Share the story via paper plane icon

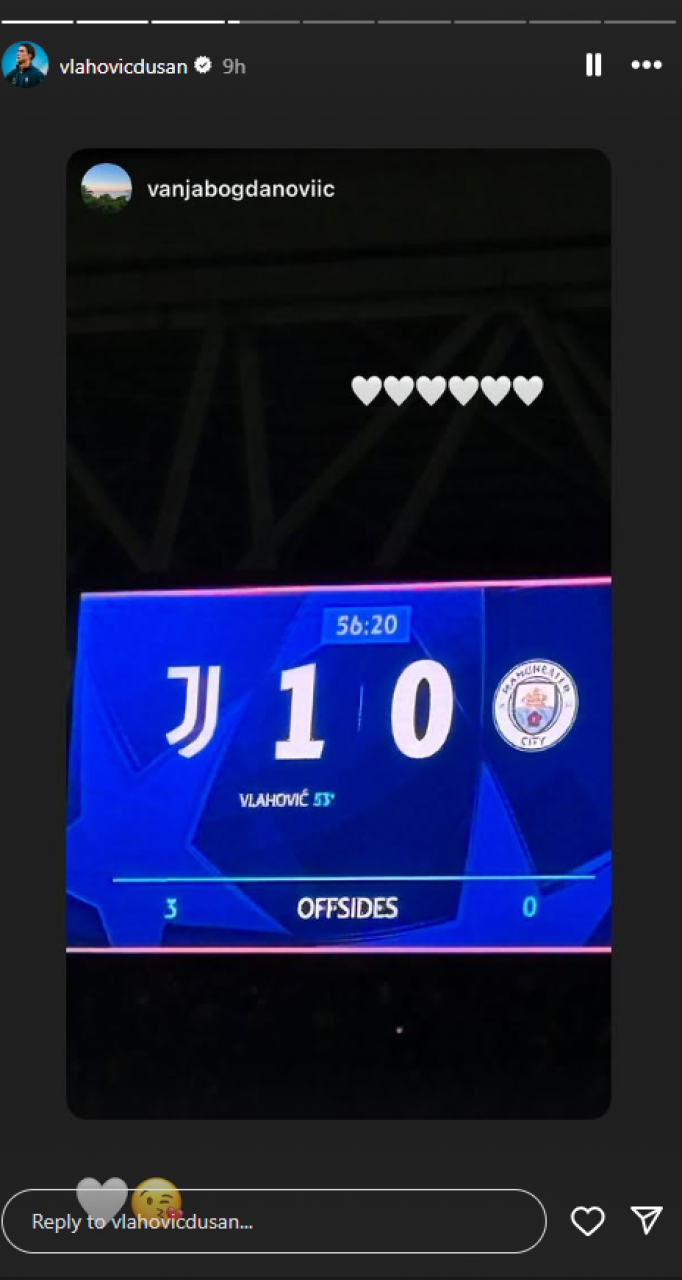[x=647, y=1220]
